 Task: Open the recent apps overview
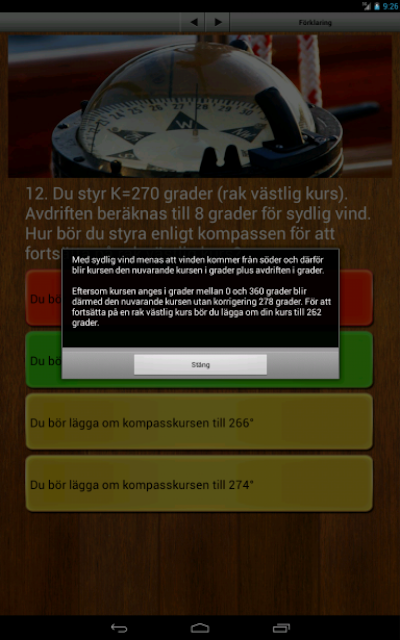click(x=281, y=628)
